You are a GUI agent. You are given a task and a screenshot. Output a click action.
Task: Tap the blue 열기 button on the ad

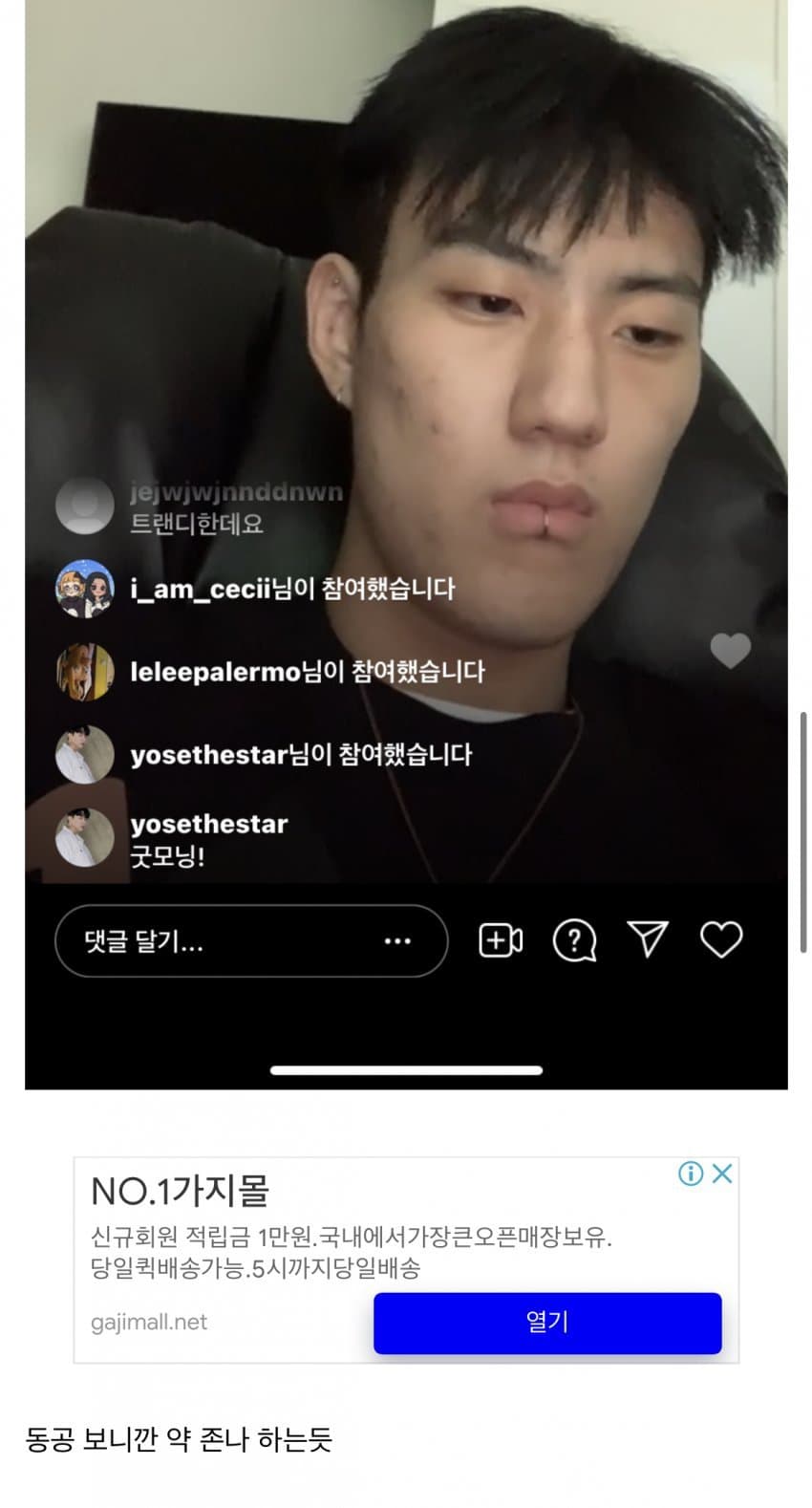pyautogui.click(x=546, y=1323)
